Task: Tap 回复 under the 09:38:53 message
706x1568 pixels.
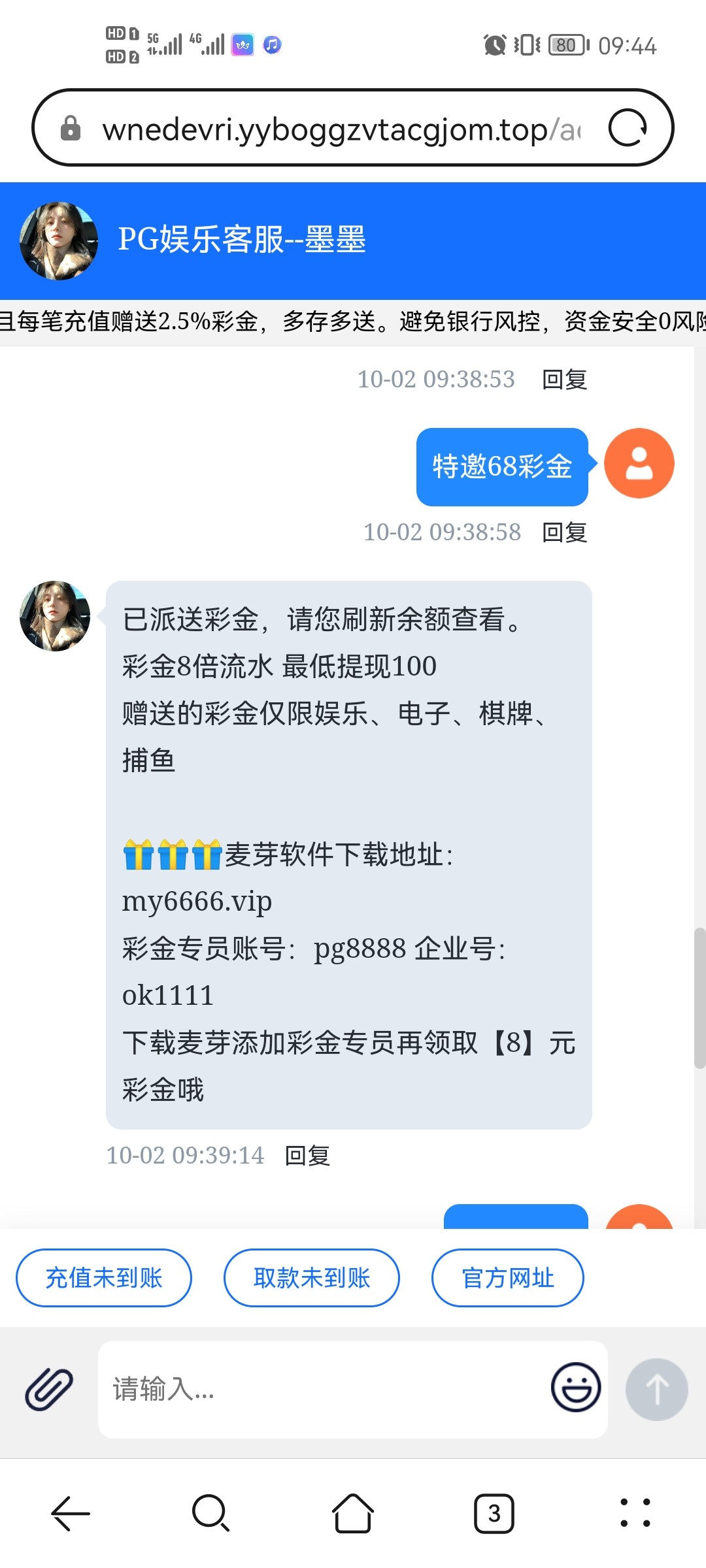Action: click(564, 380)
